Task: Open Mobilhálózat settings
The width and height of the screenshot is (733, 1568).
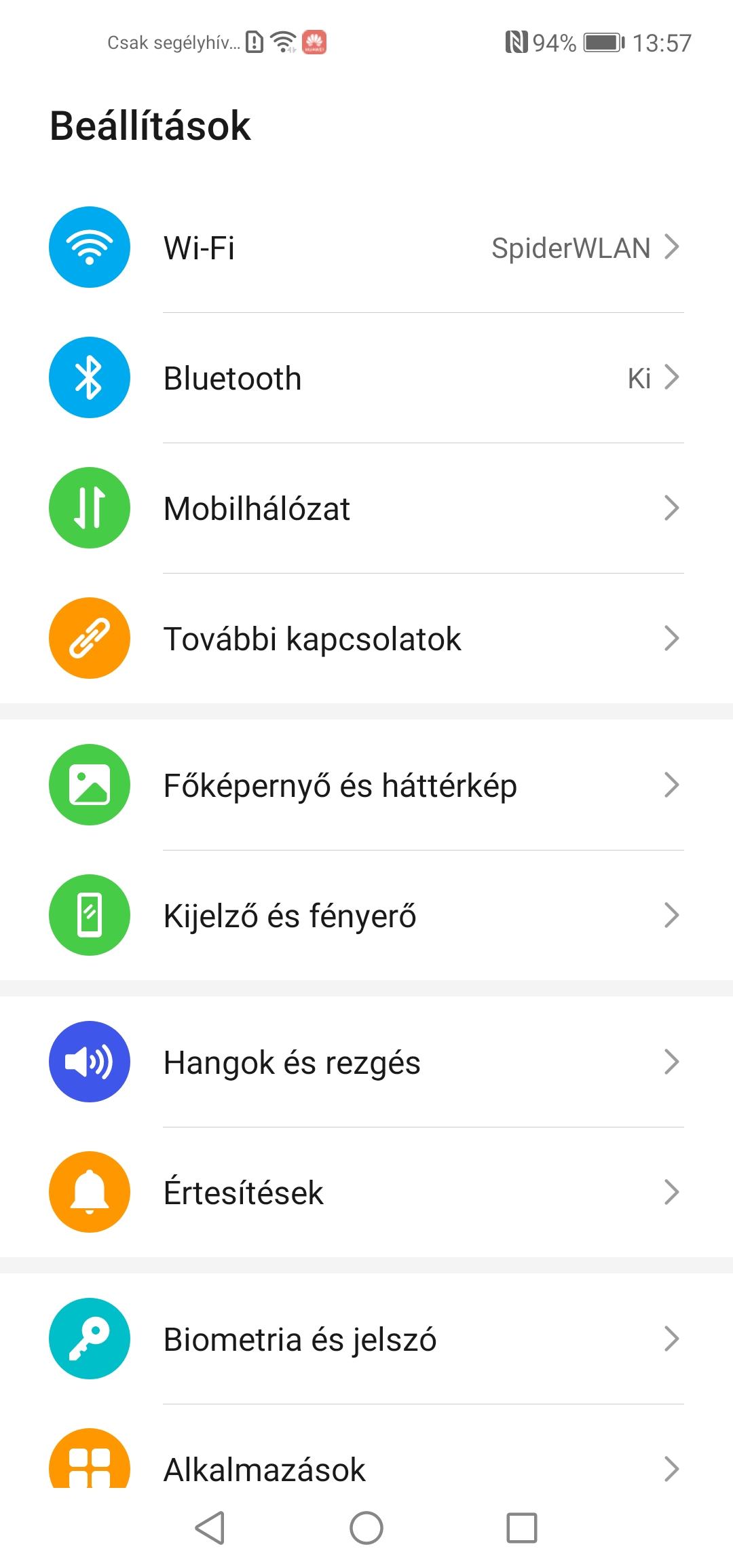Action: click(366, 508)
